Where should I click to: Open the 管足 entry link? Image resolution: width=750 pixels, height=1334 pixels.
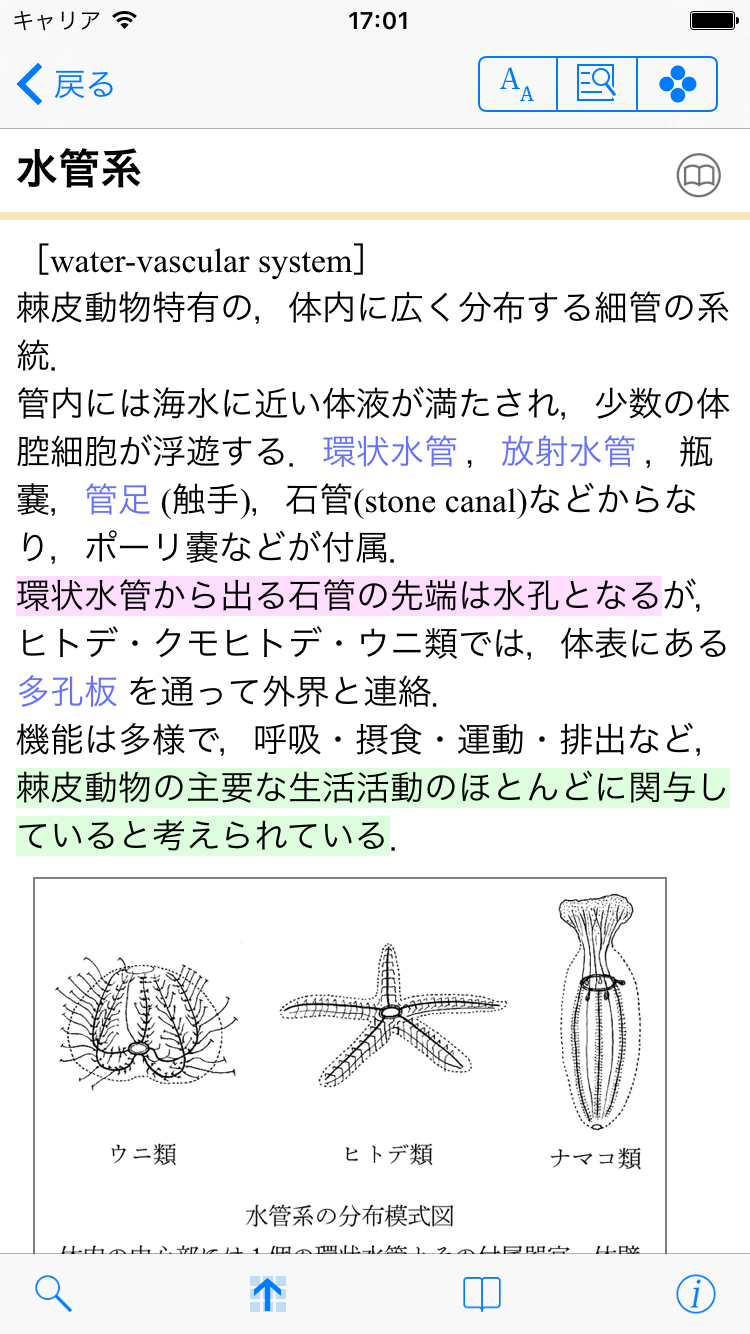pos(118,499)
